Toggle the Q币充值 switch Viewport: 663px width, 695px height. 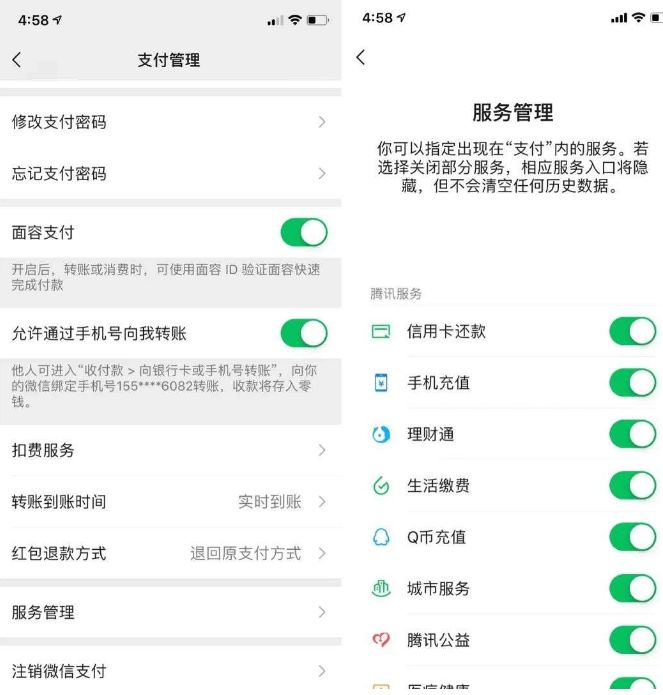click(x=632, y=537)
